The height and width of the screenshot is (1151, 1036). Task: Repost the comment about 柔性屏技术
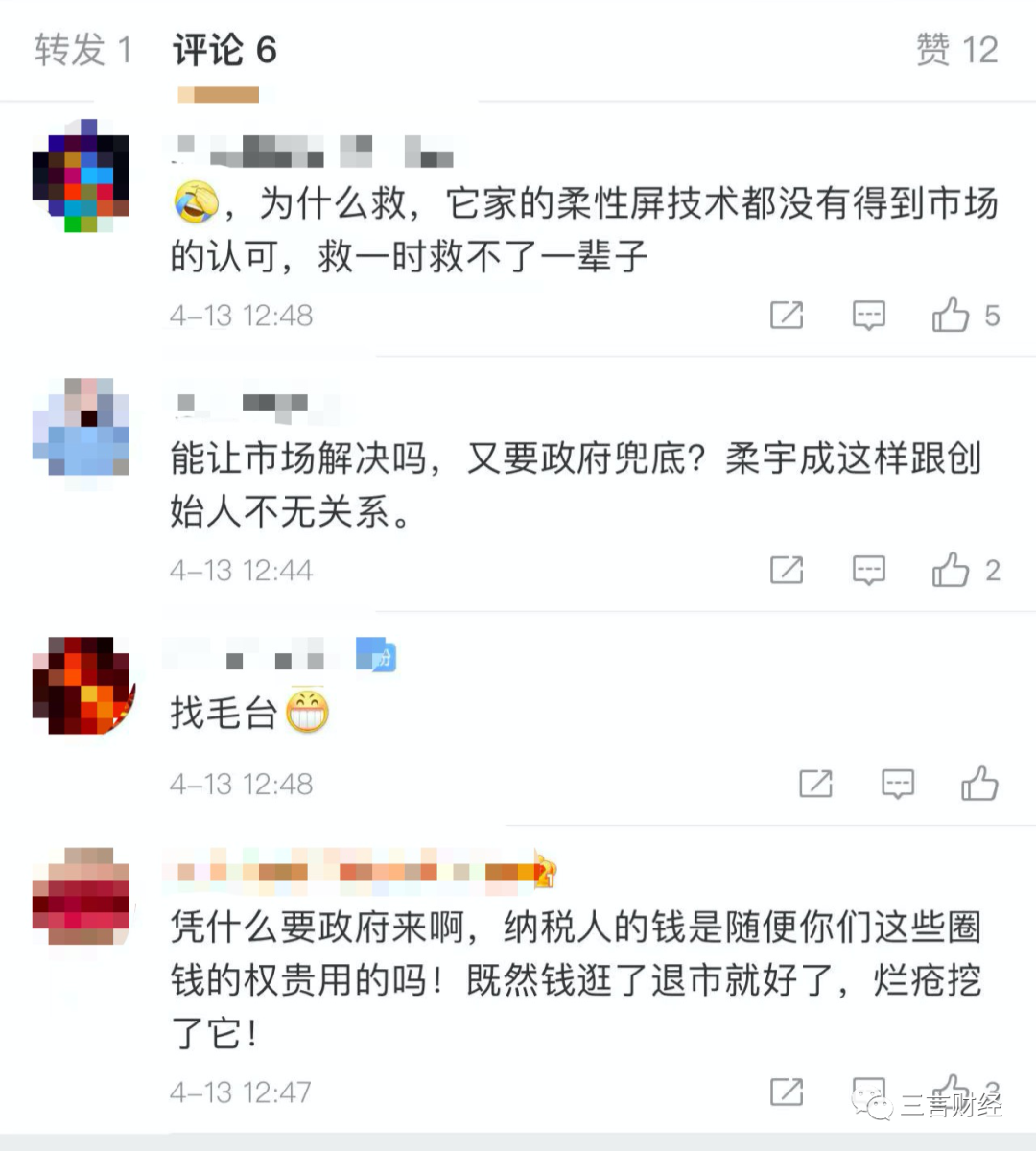point(787,315)
